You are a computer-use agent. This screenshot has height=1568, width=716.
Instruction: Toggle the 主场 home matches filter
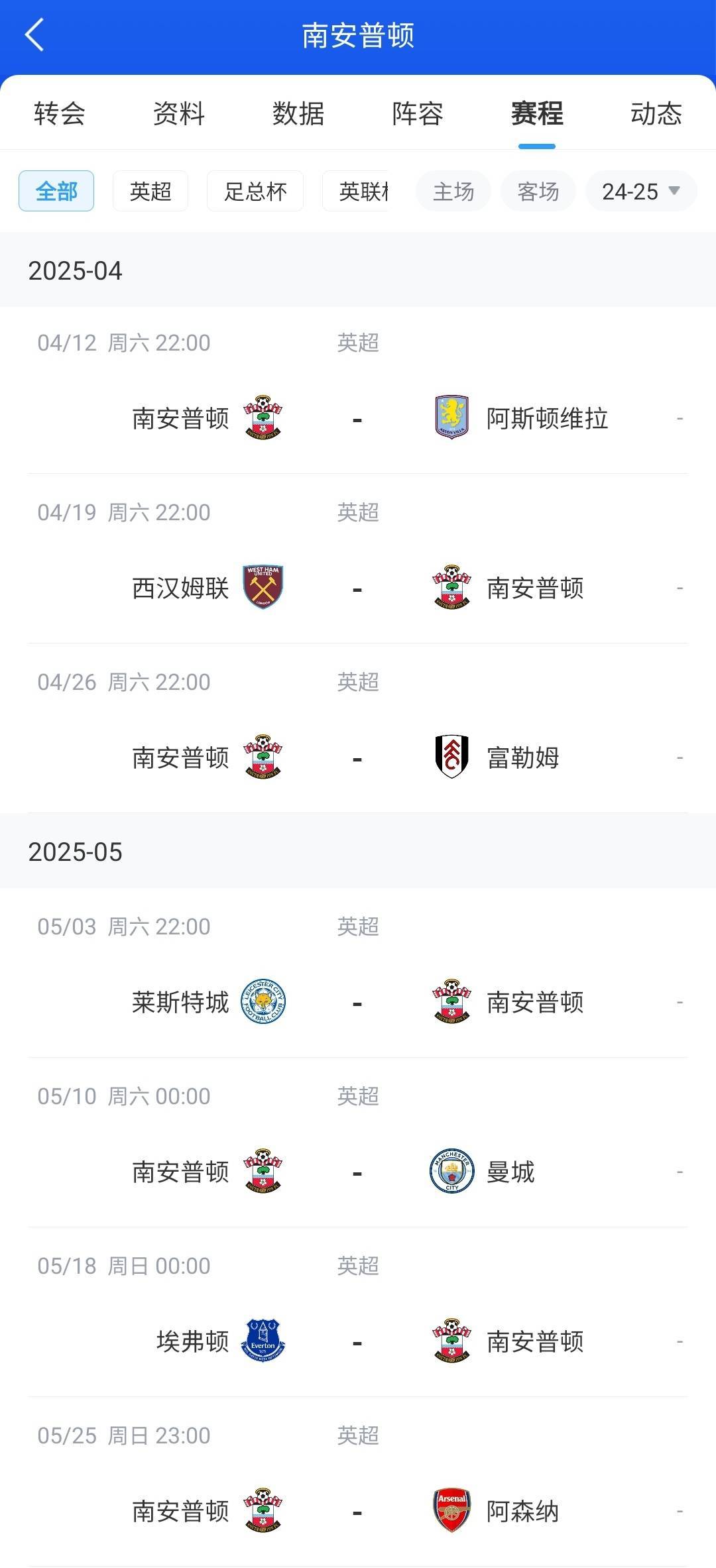click(453, 192)
